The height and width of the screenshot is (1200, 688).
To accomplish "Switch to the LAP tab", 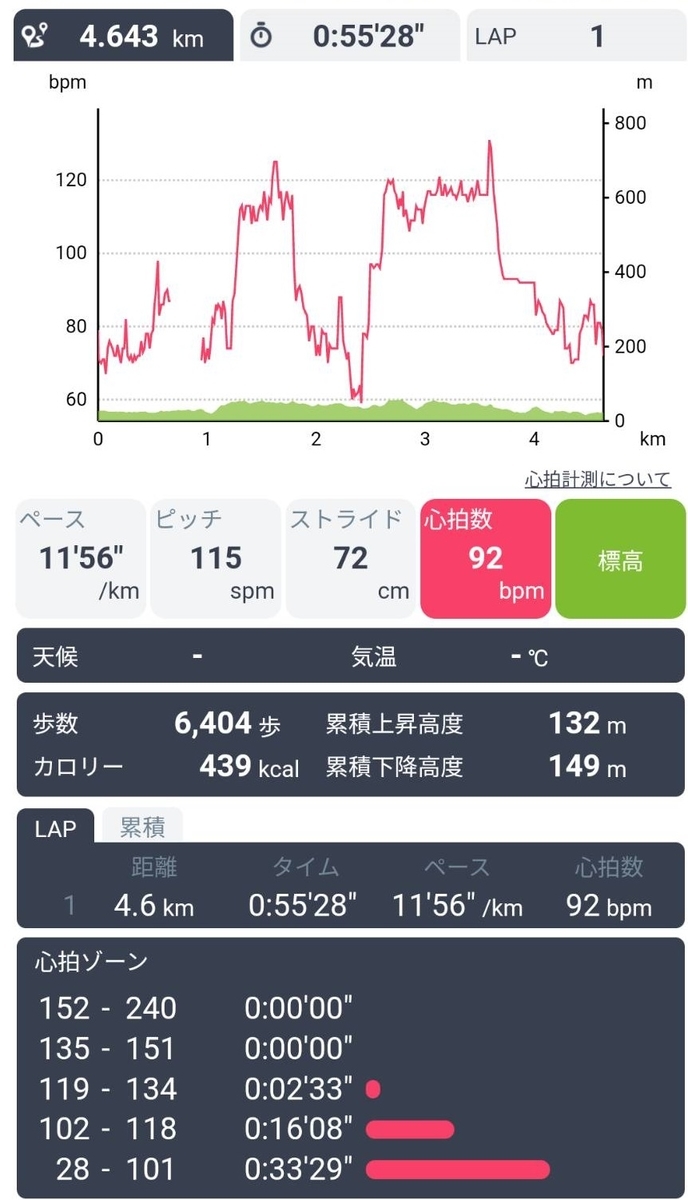I will click(x=55, y=828).
